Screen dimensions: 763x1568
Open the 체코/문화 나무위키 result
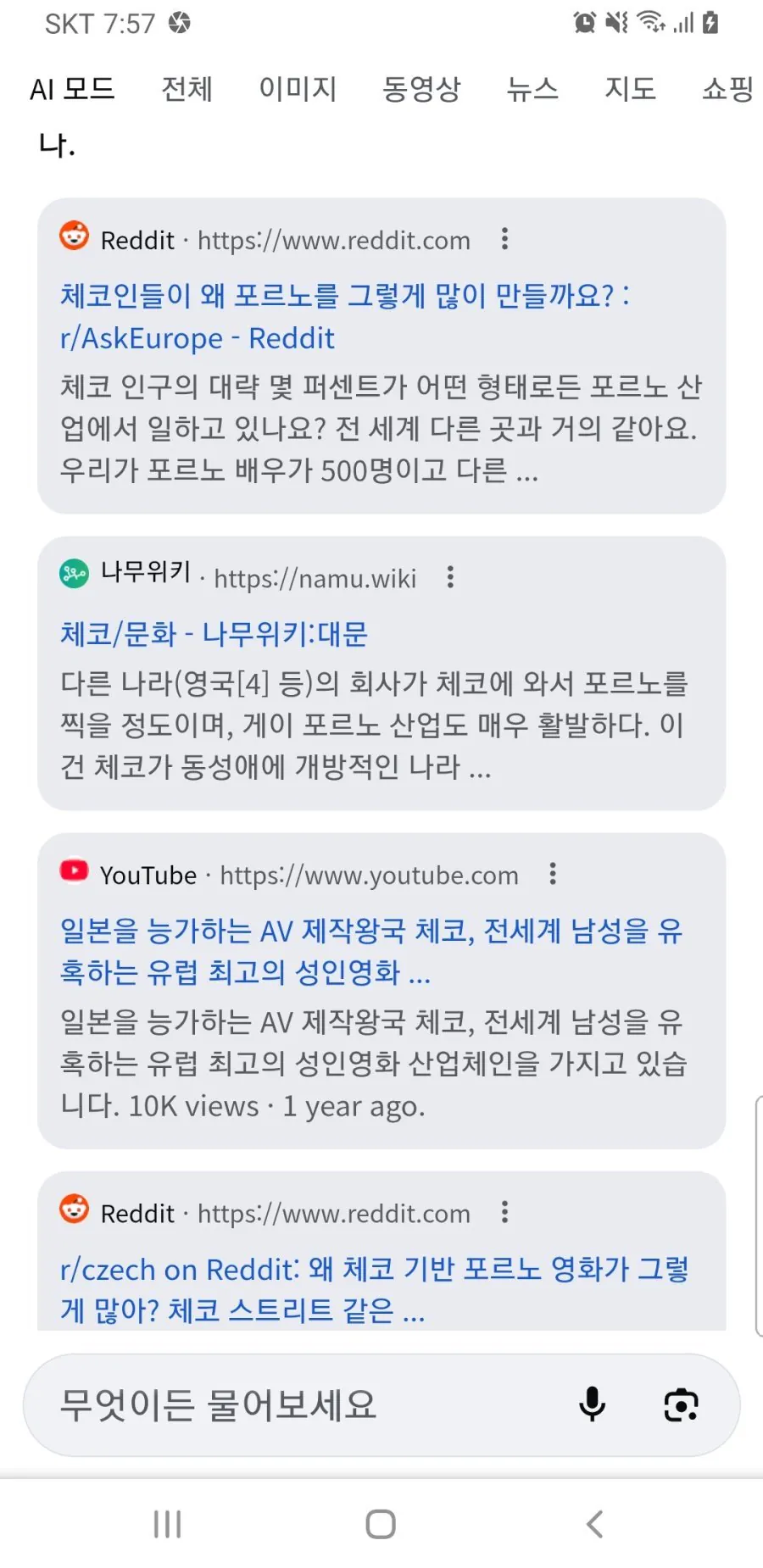tap(214, 634)
